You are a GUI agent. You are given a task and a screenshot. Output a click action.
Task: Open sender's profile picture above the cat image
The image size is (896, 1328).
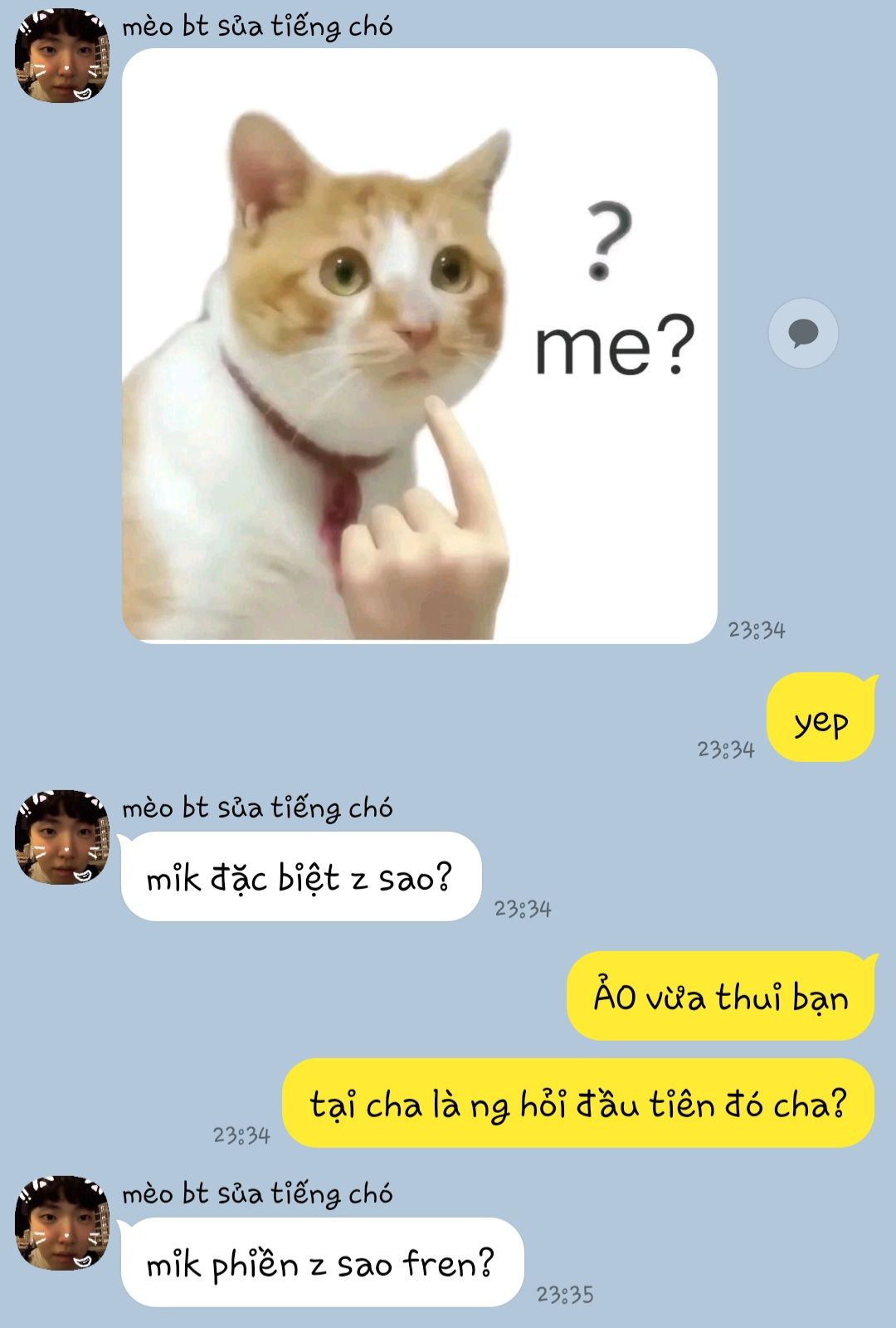pyautogui.click(x=62, y=56)
